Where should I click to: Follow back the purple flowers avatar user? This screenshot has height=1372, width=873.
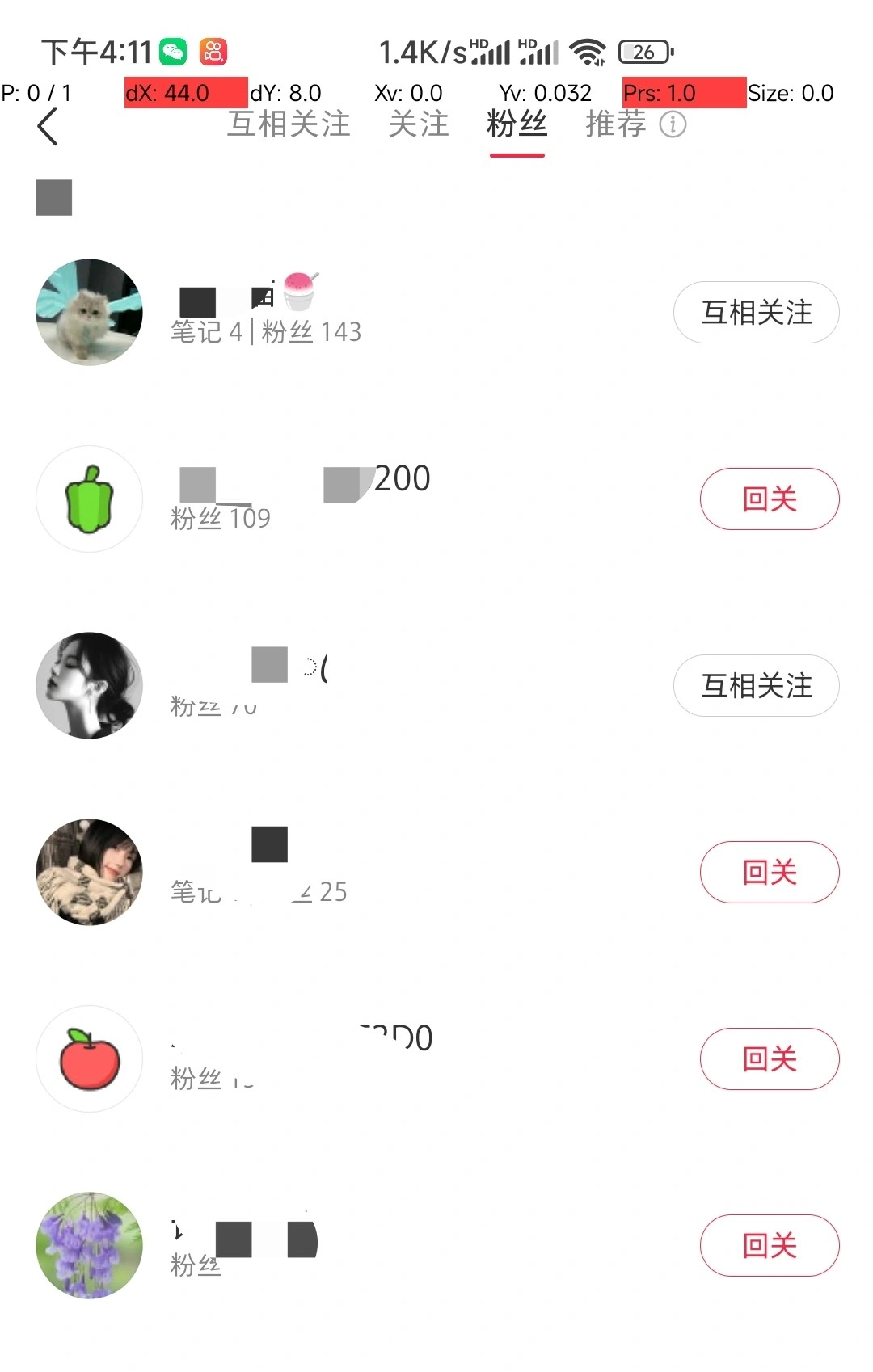tap(769, 1246)
